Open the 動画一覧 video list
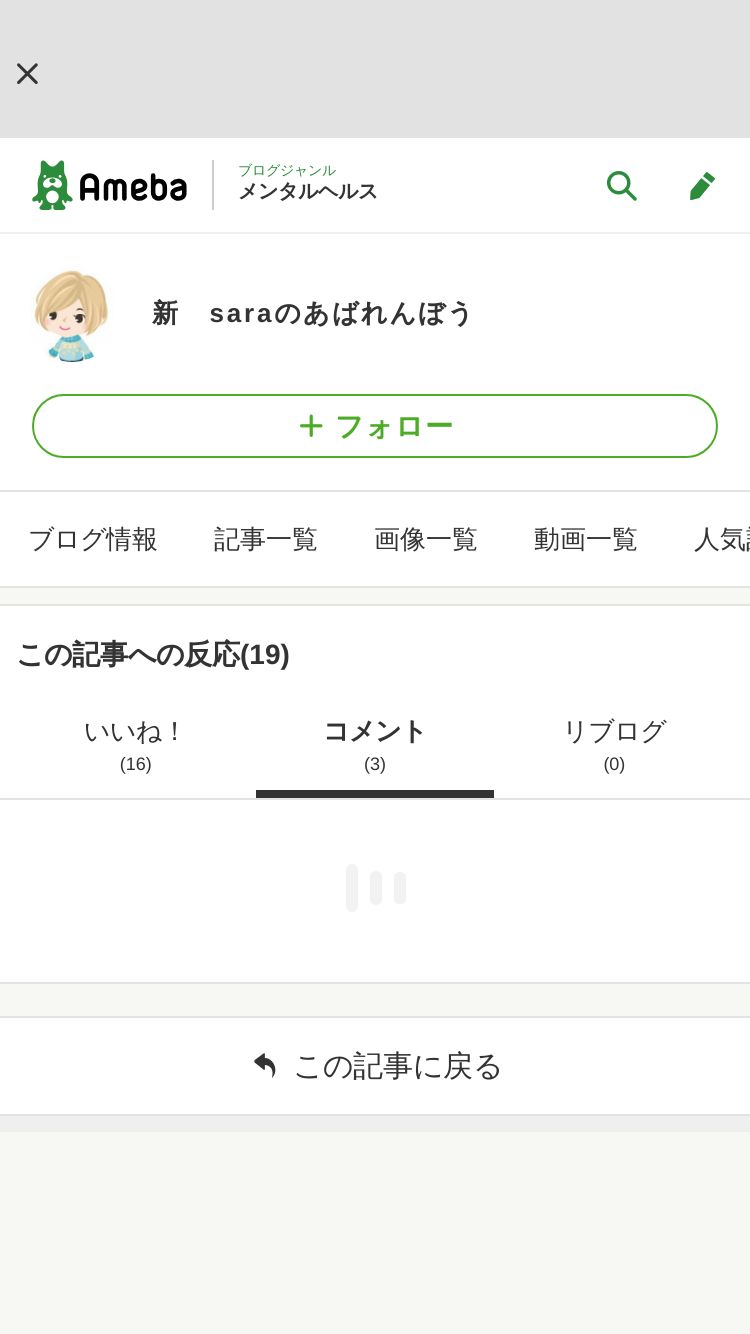 (586, 539)
